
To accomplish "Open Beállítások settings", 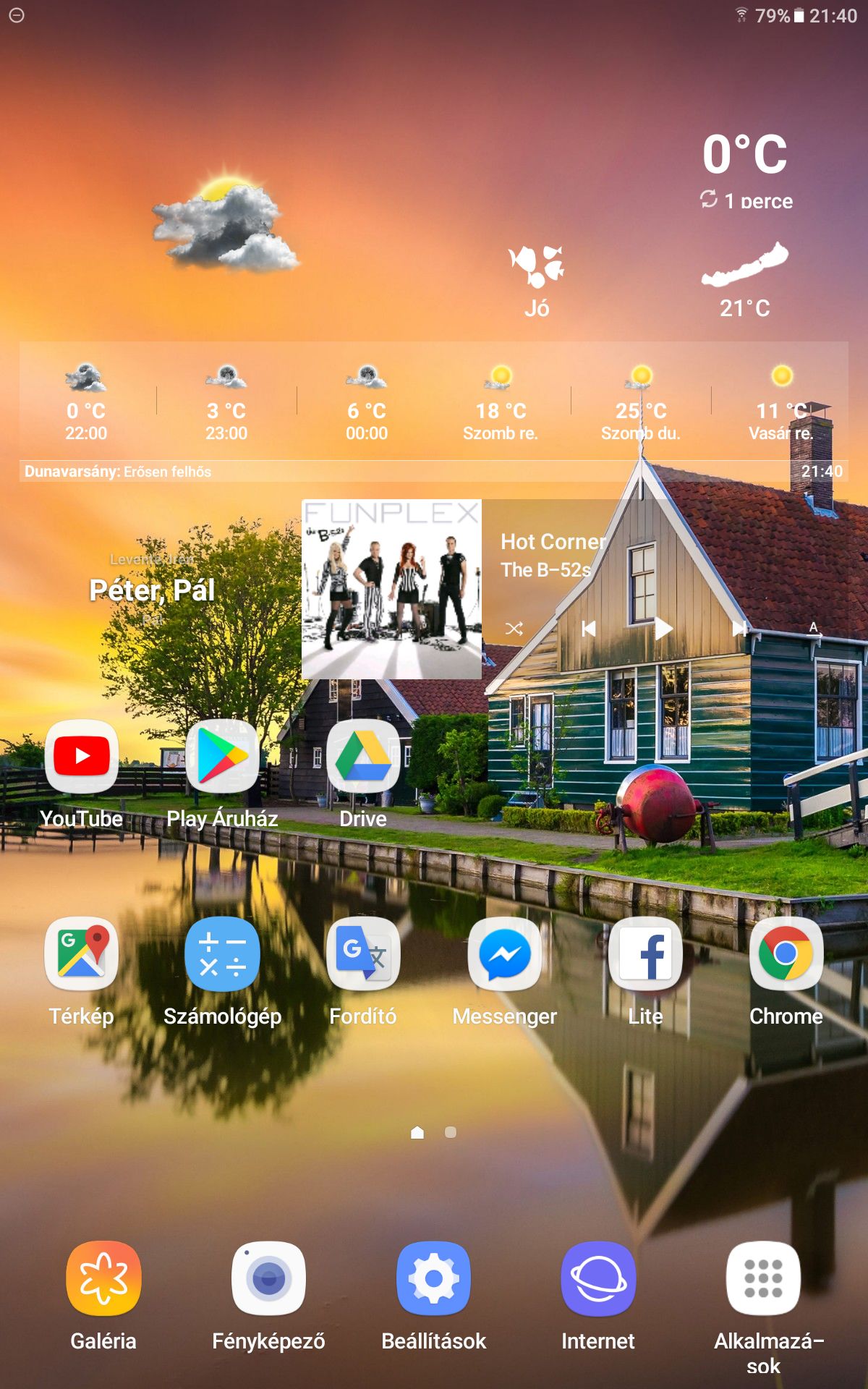I will [433, 1278].
